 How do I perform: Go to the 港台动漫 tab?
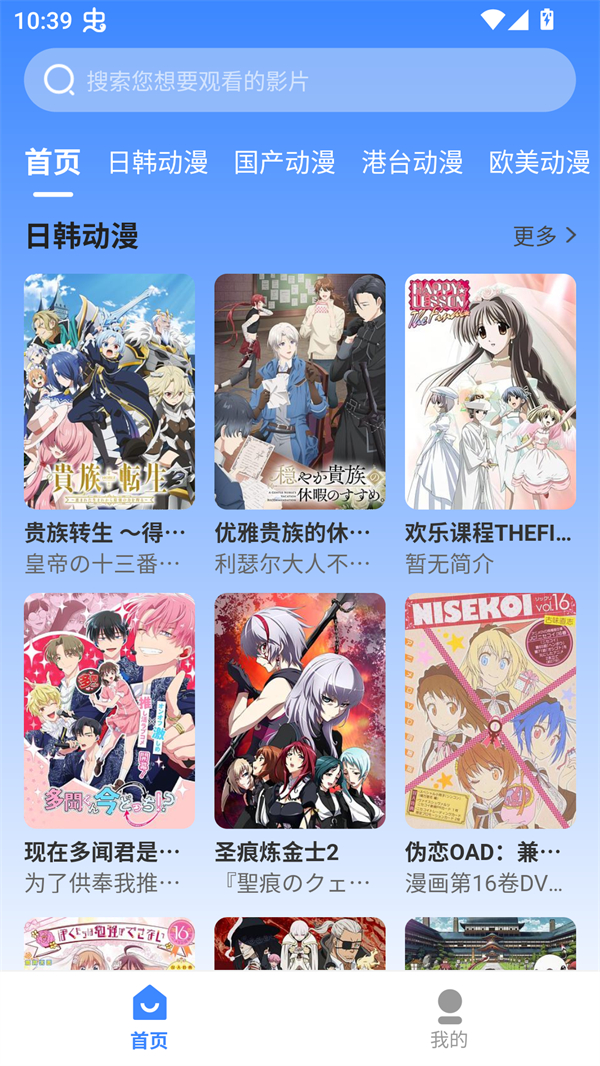point(412,162)
